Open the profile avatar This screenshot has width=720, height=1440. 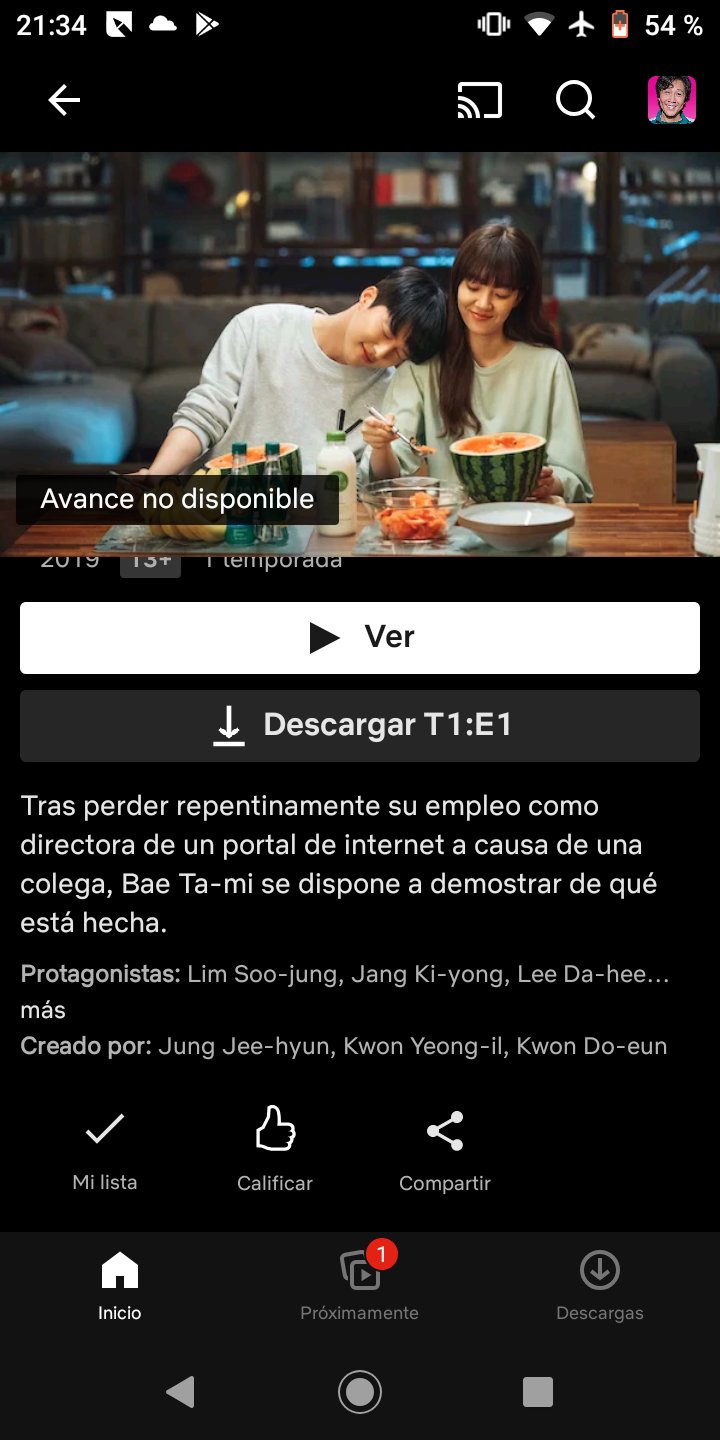click(672, 100)
